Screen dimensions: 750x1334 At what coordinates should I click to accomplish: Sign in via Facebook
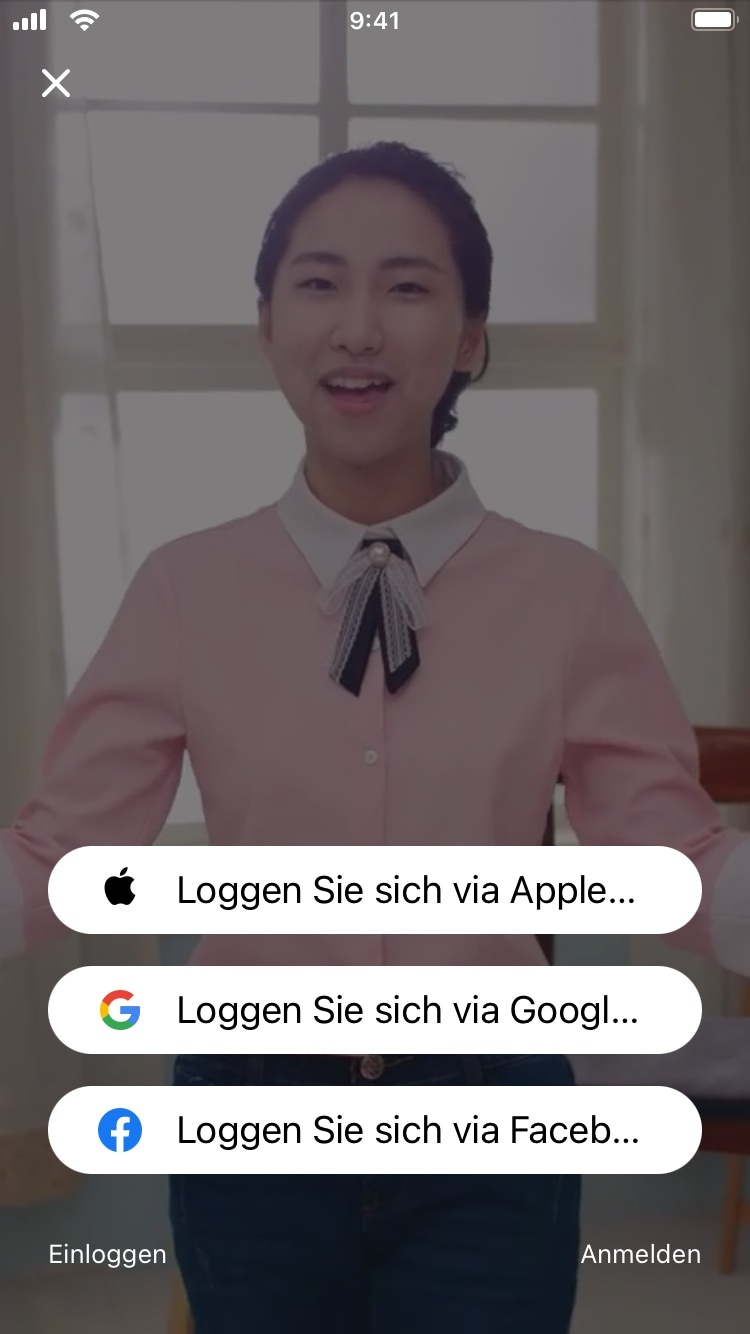(375, 1130)
